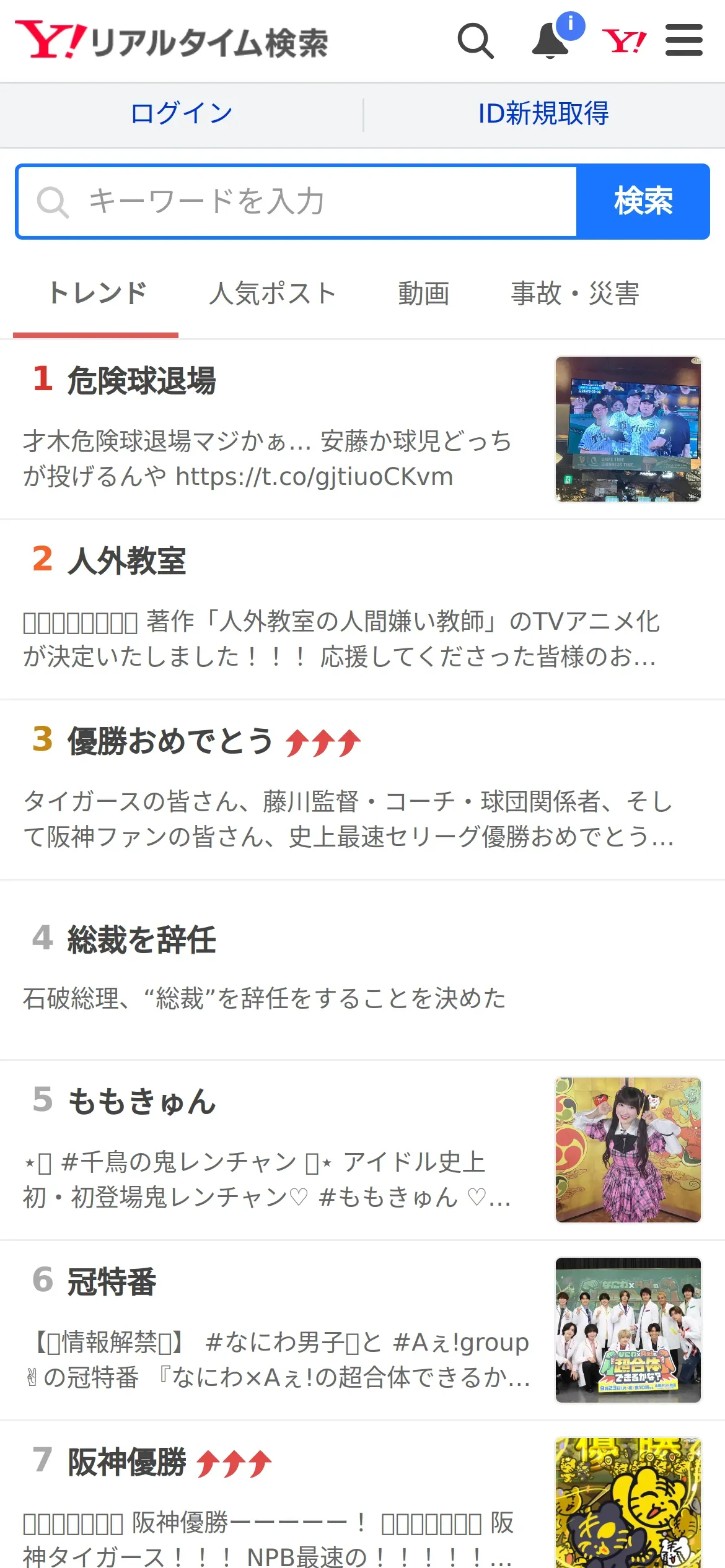Tap the ログイン link
This screenshot has width=725, height=1568.
pyautogui.click(x=181, y=113)
